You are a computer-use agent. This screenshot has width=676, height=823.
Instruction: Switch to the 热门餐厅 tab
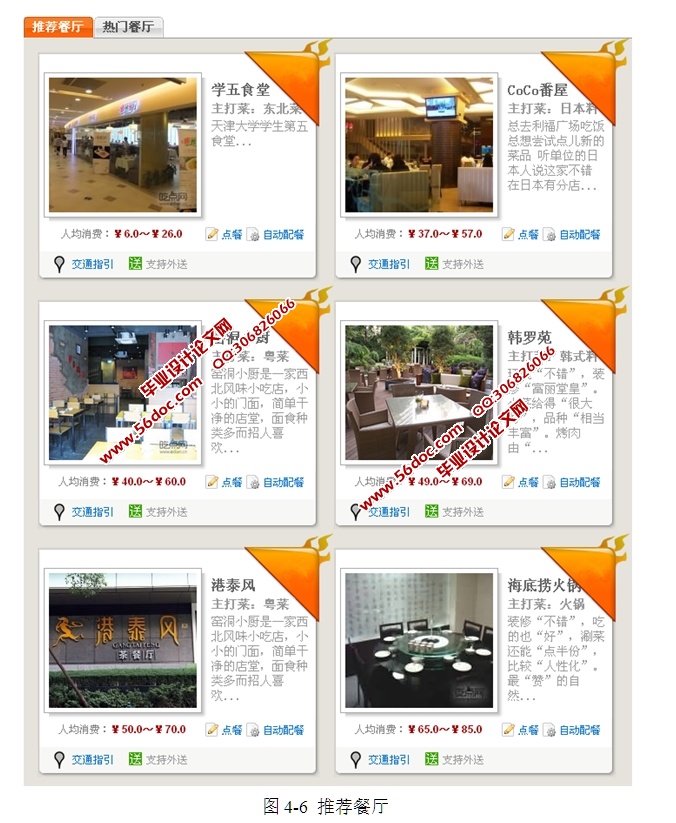[128, 27]
